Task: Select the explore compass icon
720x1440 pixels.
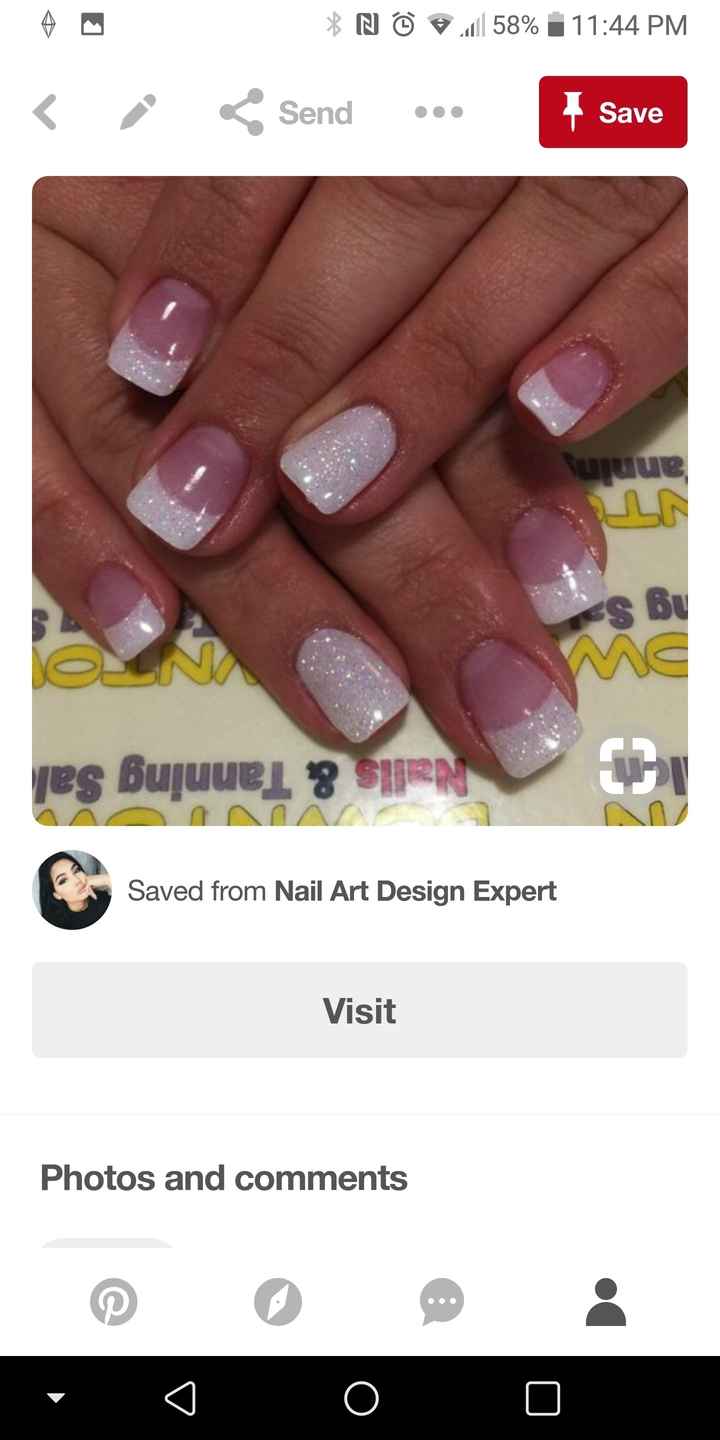Action: tap(278, 1302)
